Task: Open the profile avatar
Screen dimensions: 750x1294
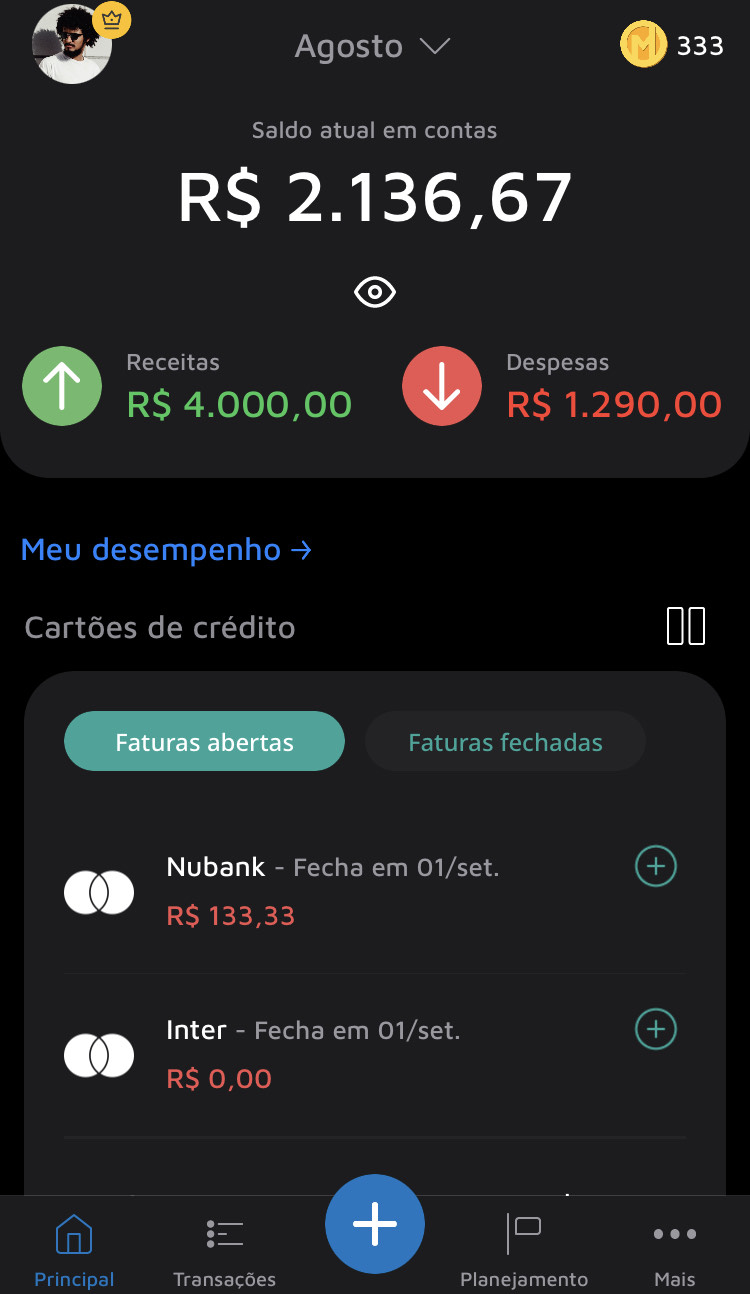Action: point(72,45)
